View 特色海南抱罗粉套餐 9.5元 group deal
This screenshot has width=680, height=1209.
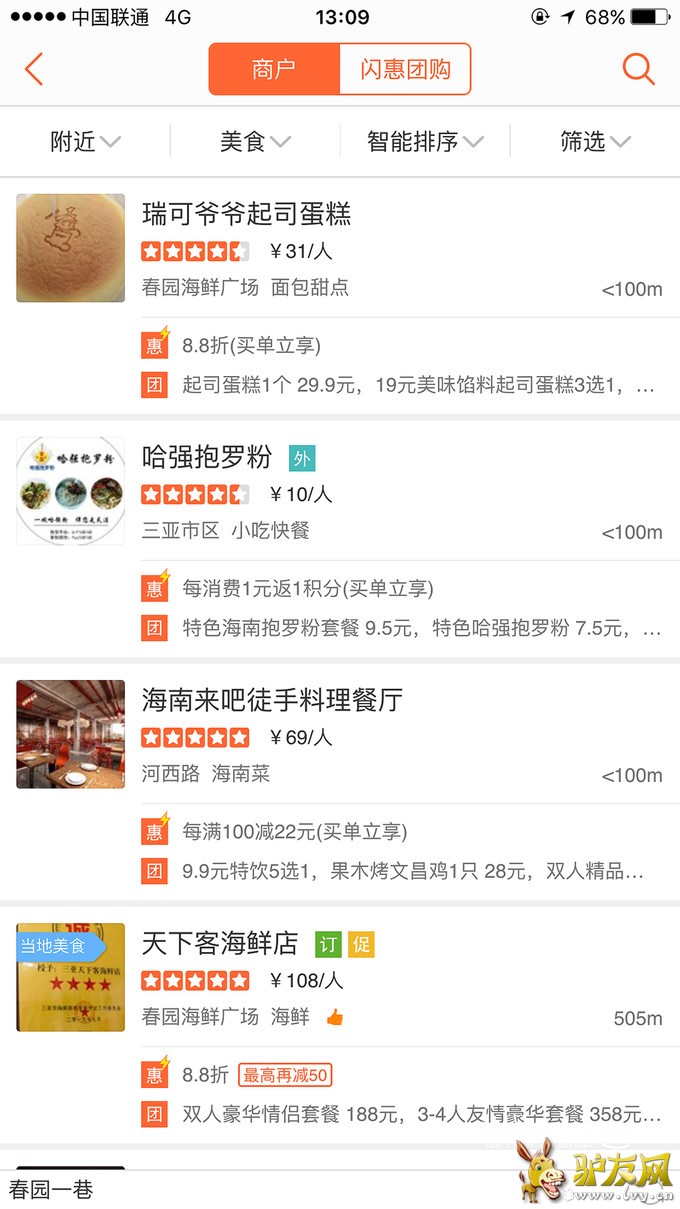400,628
